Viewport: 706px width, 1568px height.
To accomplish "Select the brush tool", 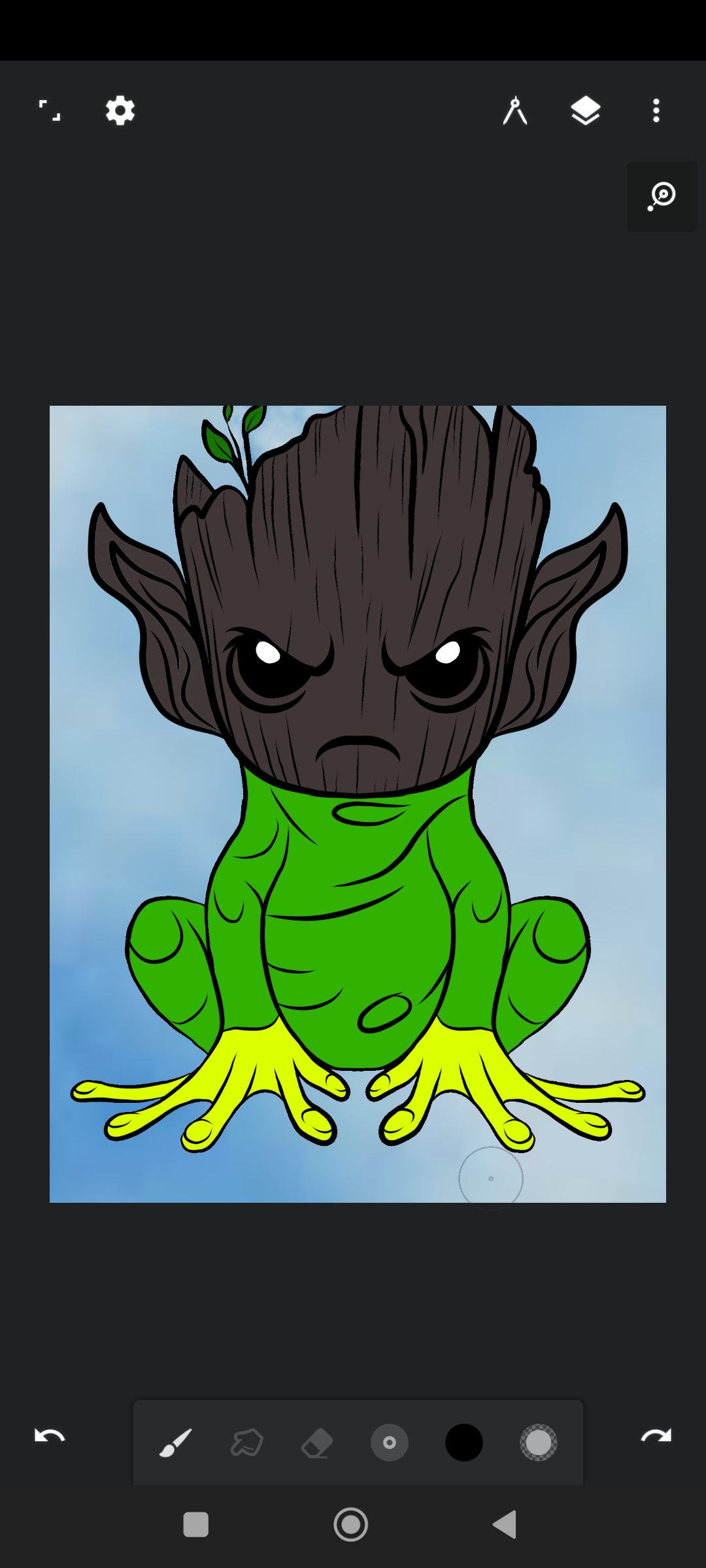I will click(176, 1442).
